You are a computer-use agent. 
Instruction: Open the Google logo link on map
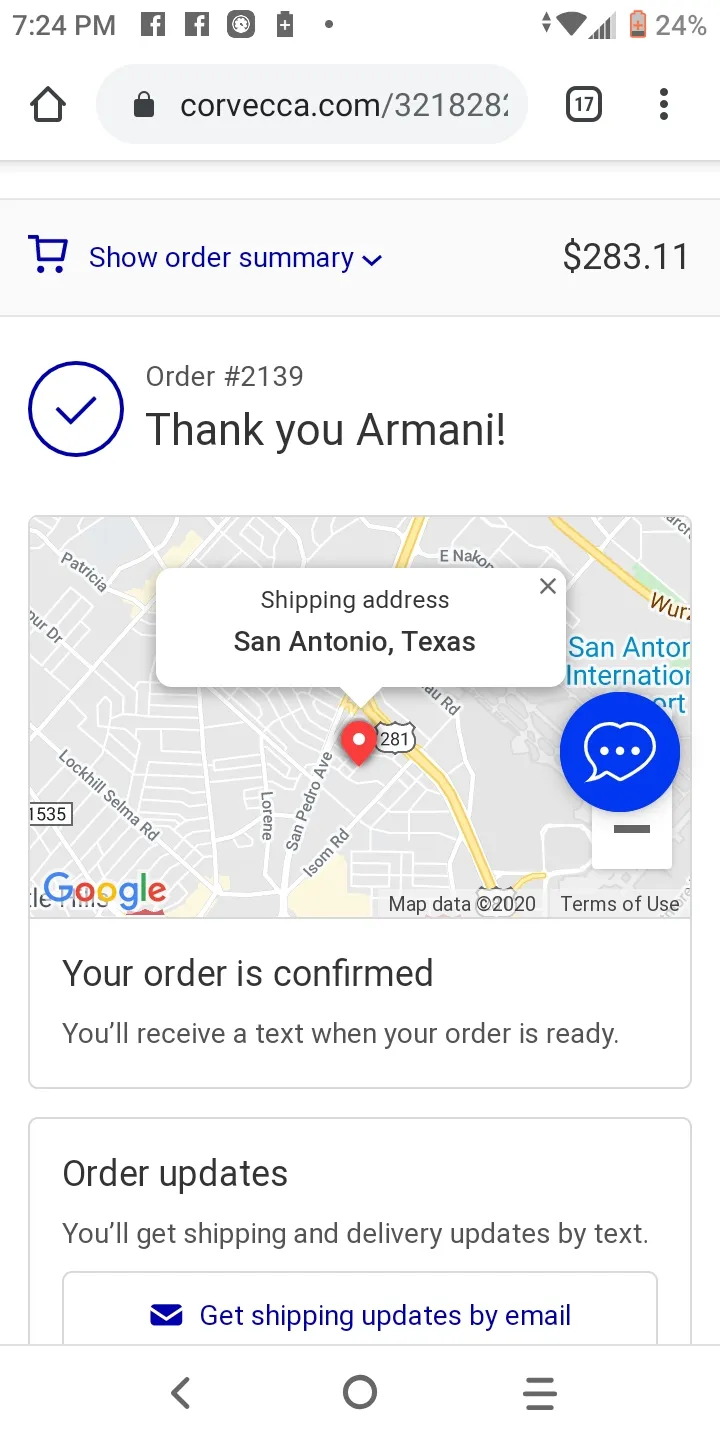[x=104, y=890]
